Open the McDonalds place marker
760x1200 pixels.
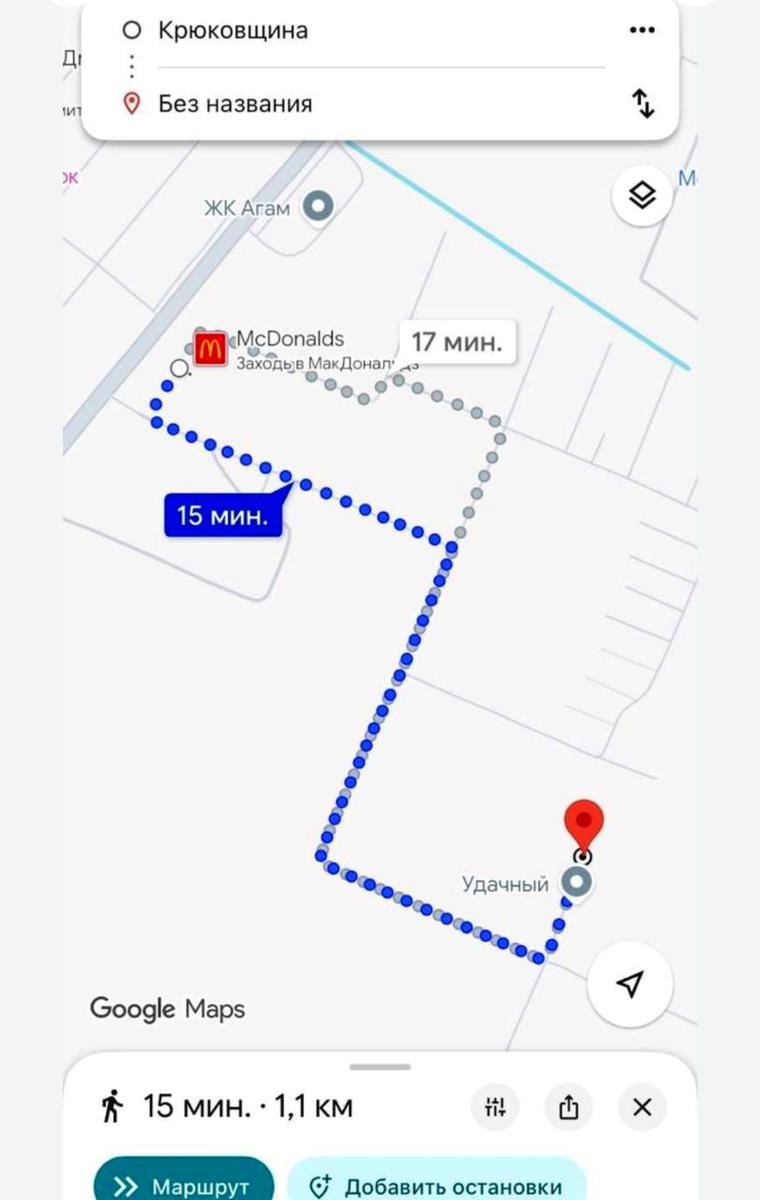click(x=210, y=348)
